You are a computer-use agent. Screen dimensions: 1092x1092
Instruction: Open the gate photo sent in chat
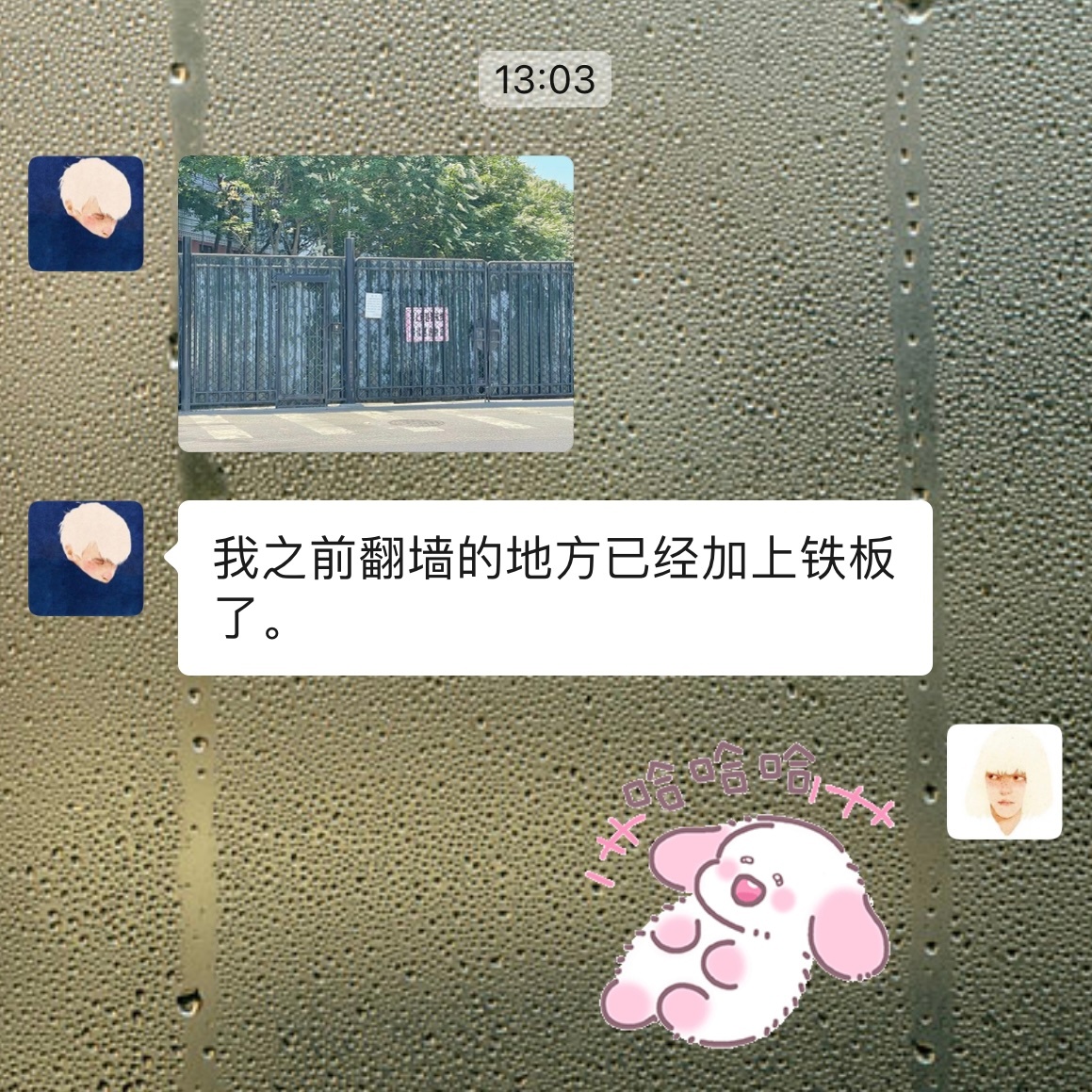click(375, 303)
